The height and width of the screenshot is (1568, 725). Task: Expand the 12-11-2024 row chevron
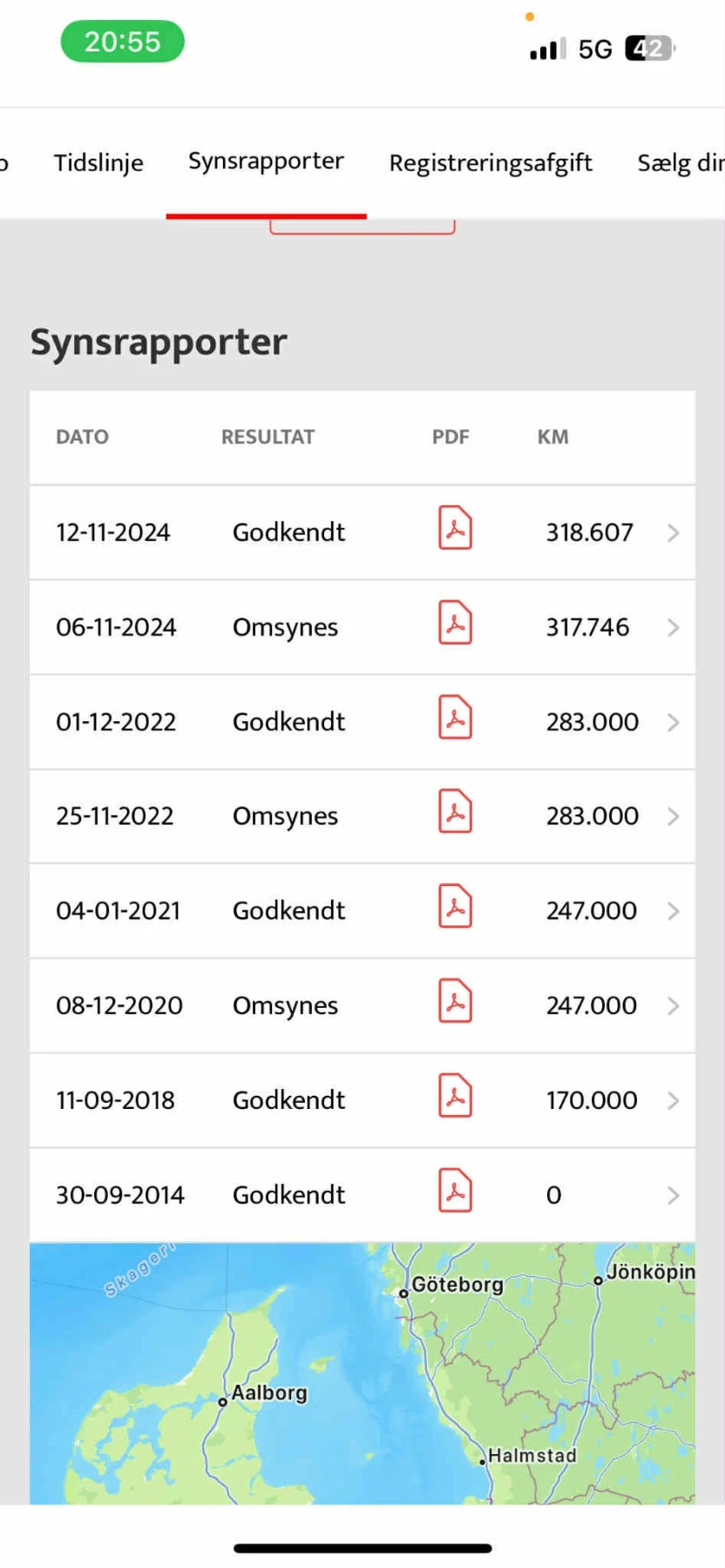click(x=673, y=533)
